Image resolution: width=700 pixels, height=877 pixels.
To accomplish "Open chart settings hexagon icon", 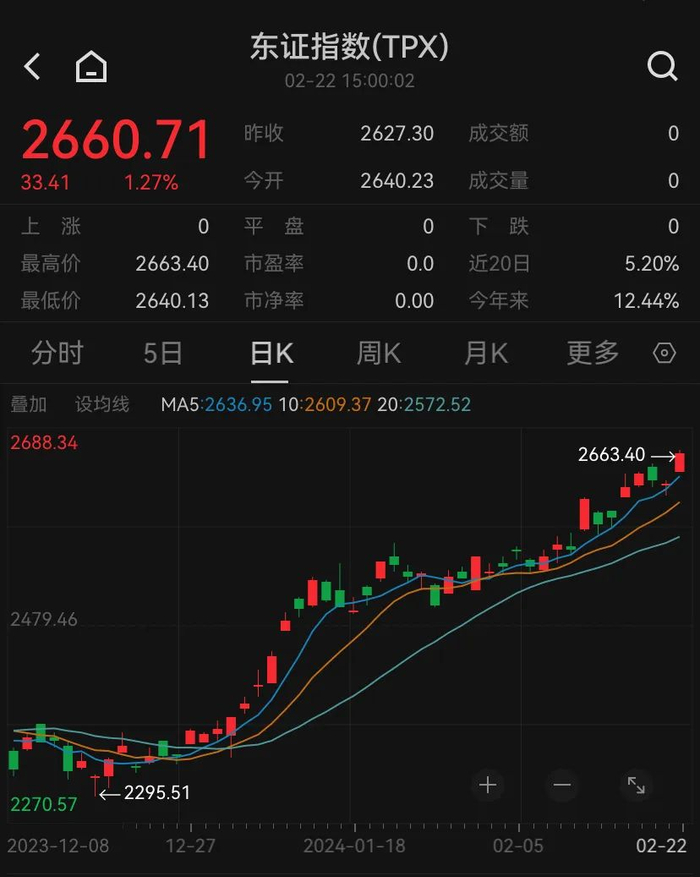I will [664, 353].
